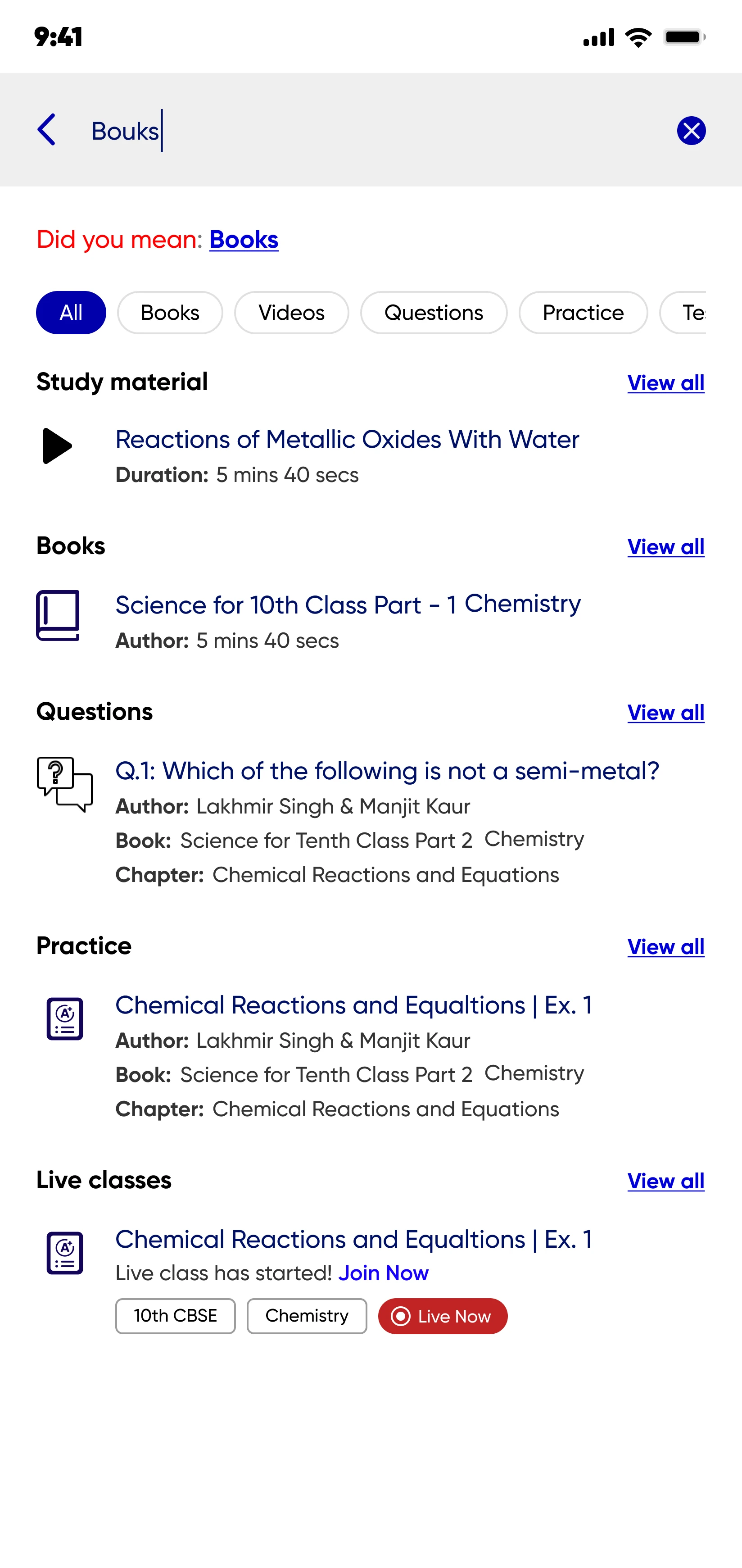Tap the Live Now badge
742x1568 pixels.
click(x=443, y=1316)
